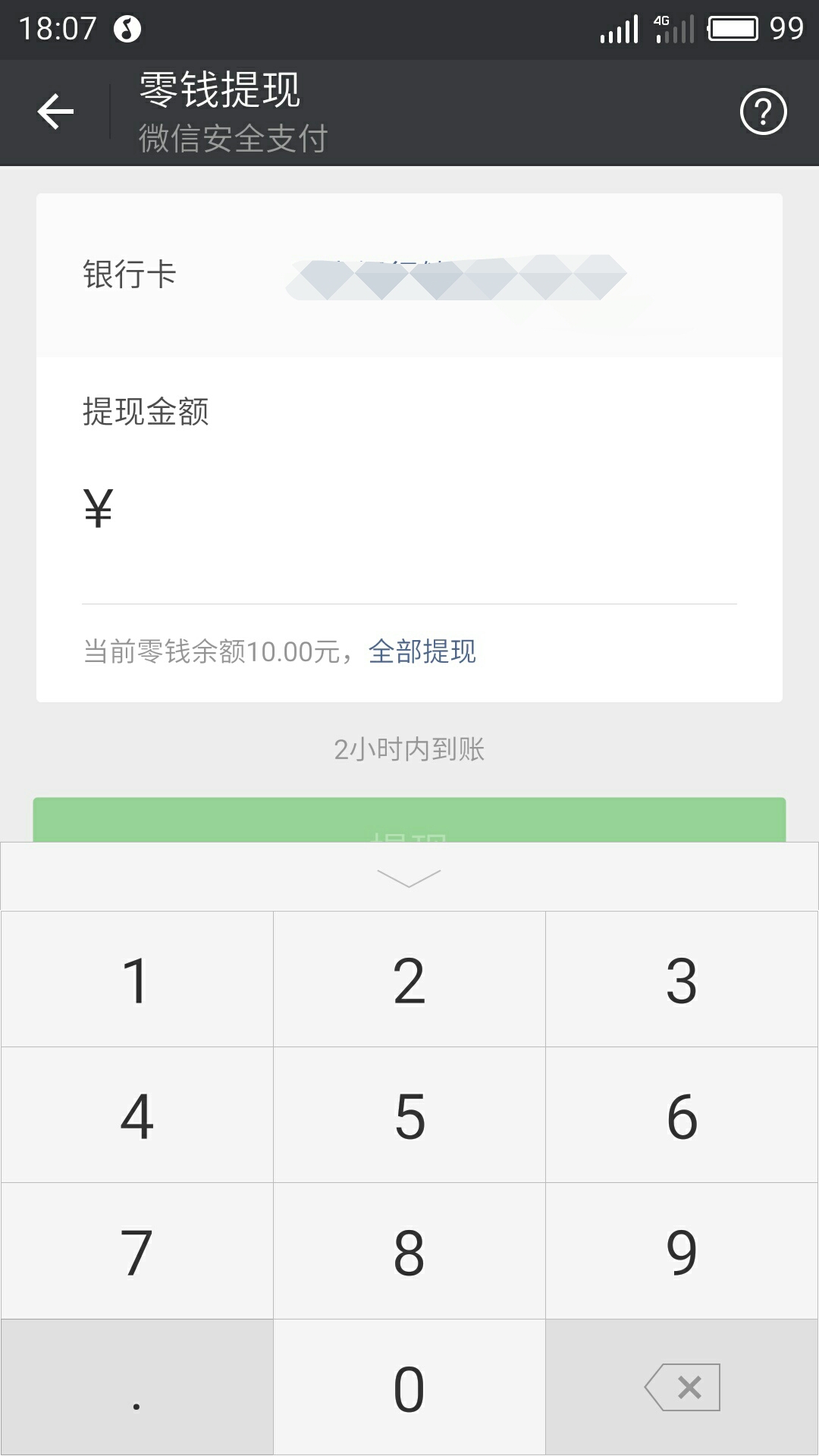The image size is (819, 1456).
Task: Tap the decimal point key
Action: tap(136, 1388)
